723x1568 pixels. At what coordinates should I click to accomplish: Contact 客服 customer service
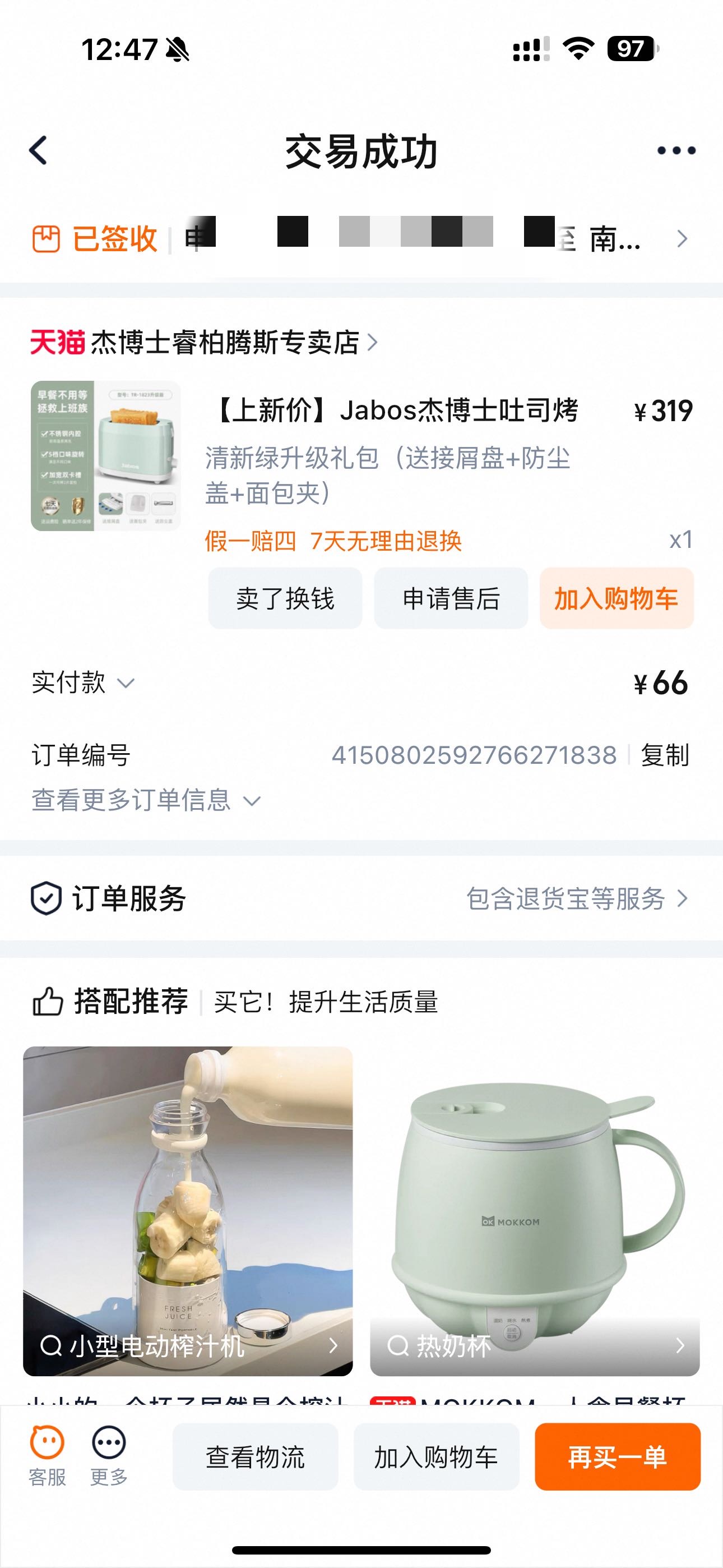coord(48,1456)
